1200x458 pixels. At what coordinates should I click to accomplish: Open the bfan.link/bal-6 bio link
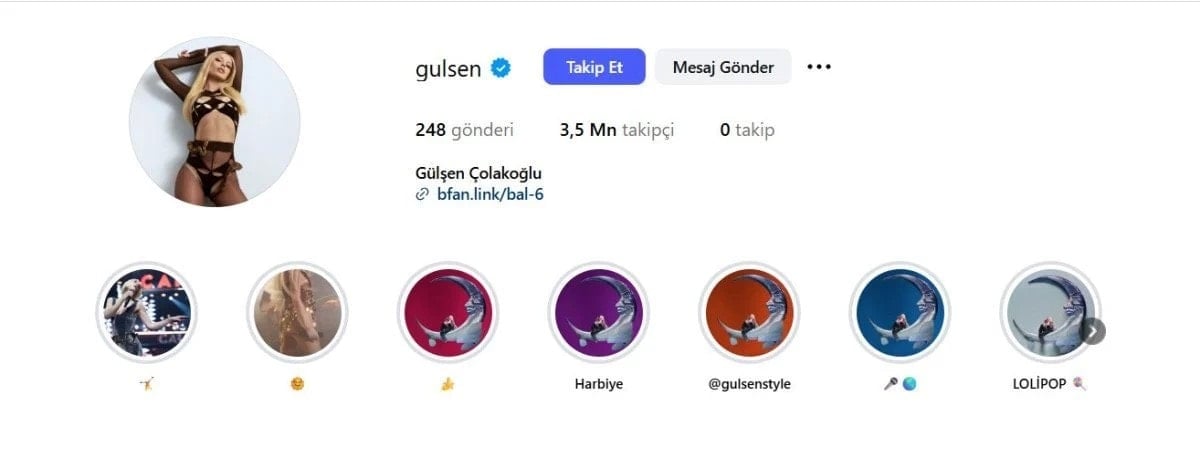490,194
